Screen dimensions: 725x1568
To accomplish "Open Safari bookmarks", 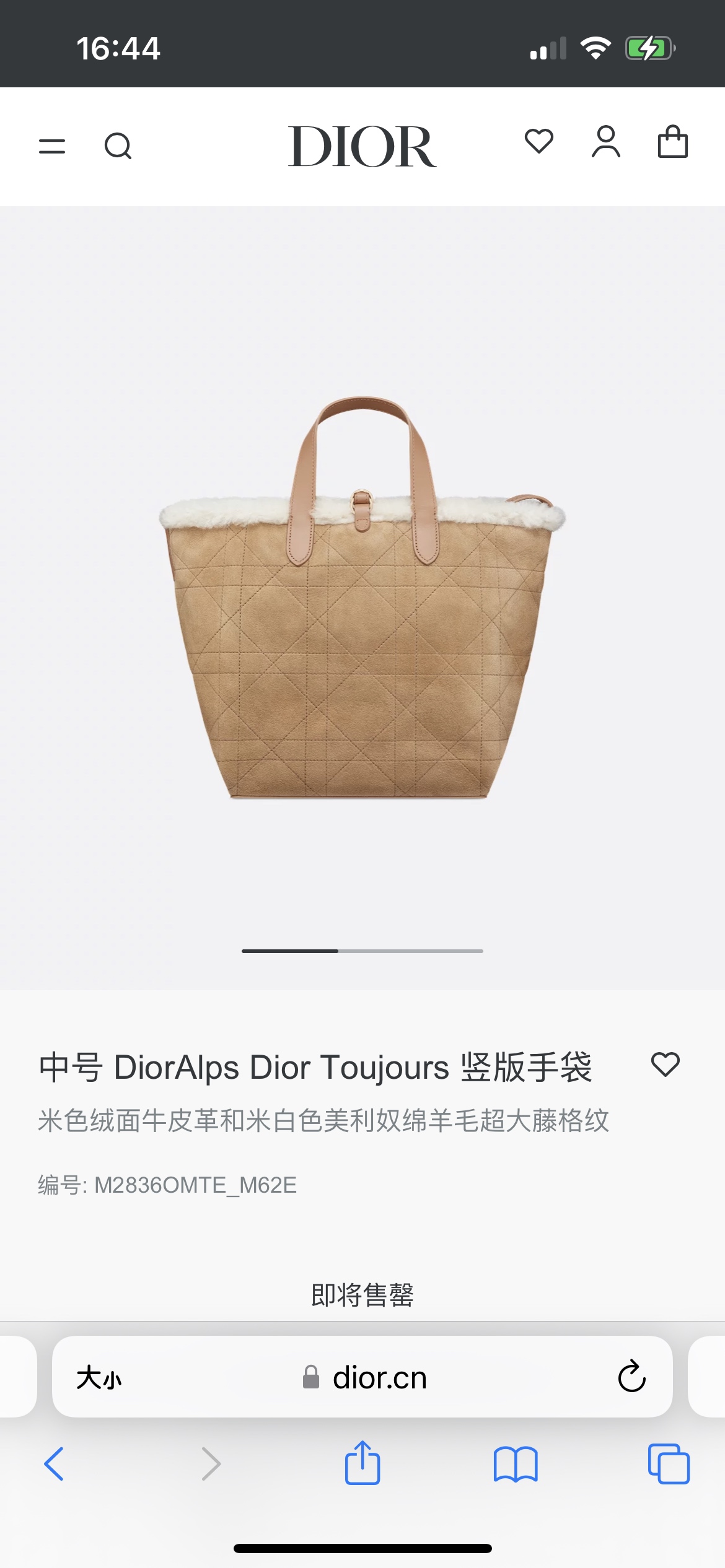I will tap(516, 1464).
